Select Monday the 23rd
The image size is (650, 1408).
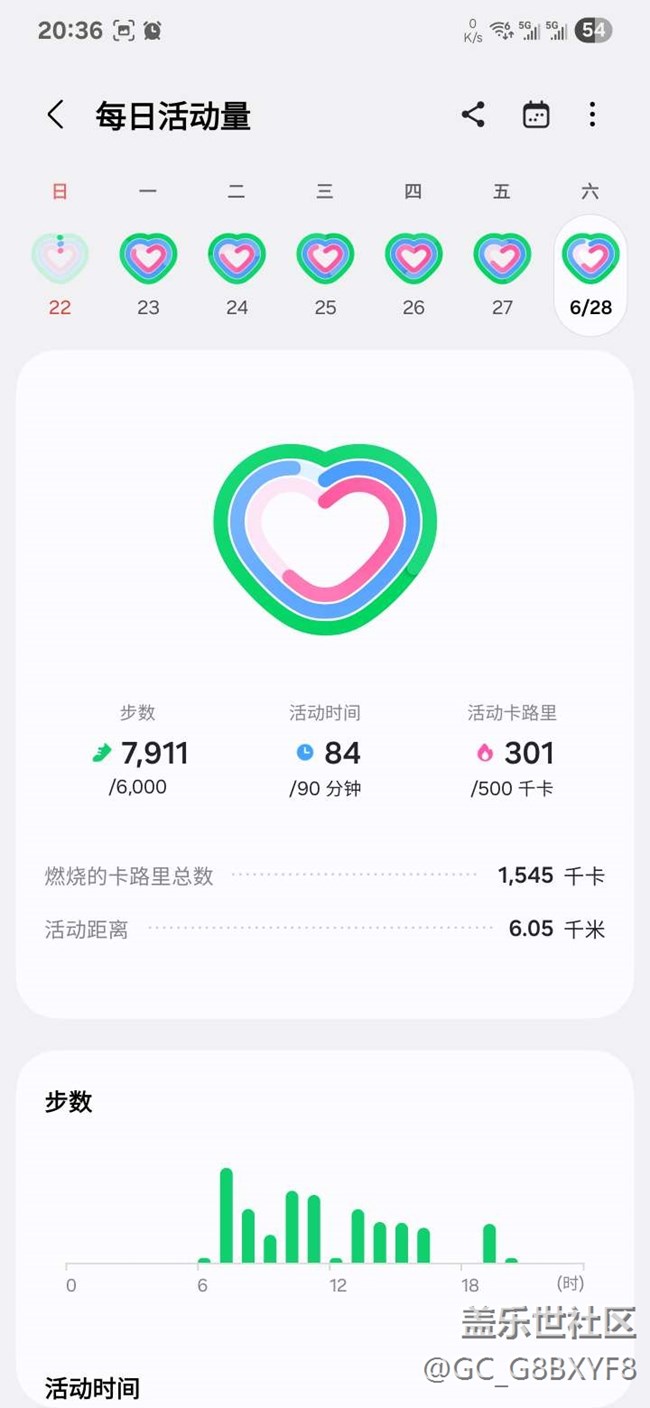(x=148, y=260)
